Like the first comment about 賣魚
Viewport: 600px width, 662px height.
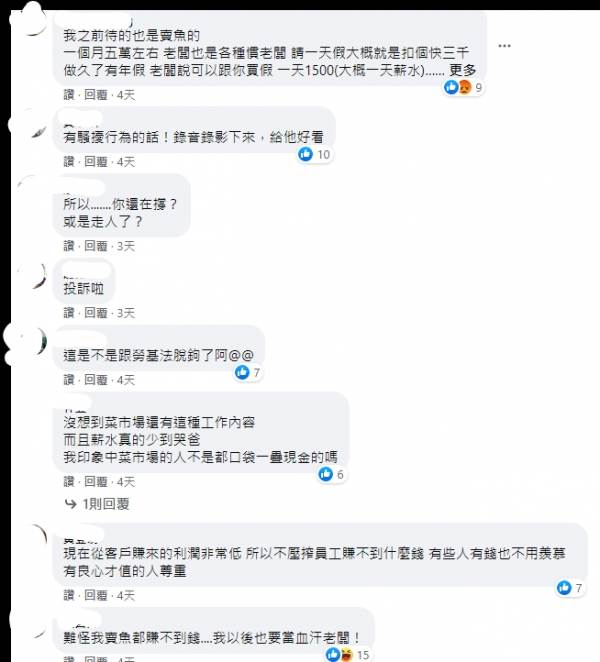(69, 94)
